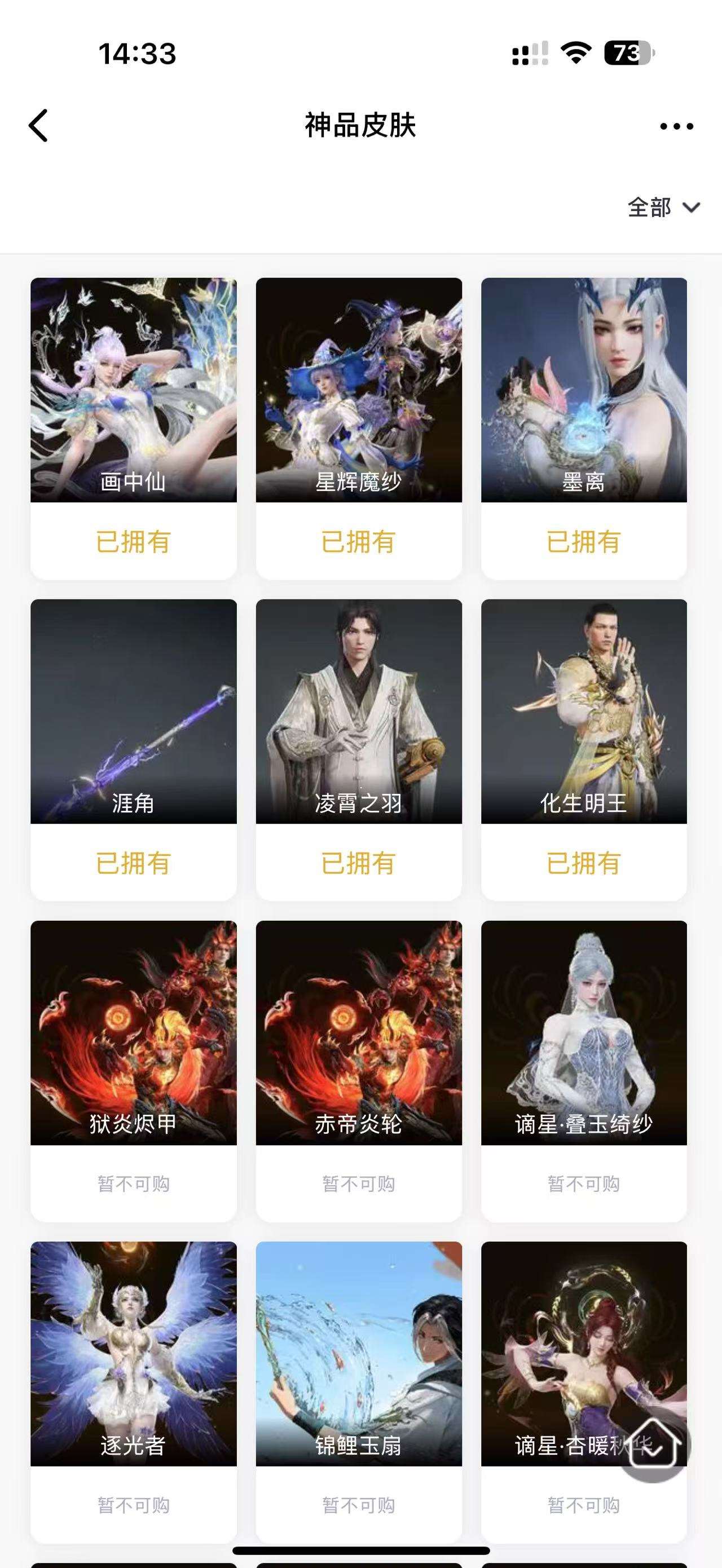Open the 谪星·叠玉绮纱 skin card

pyautogui.click(x=584, y=1033)
